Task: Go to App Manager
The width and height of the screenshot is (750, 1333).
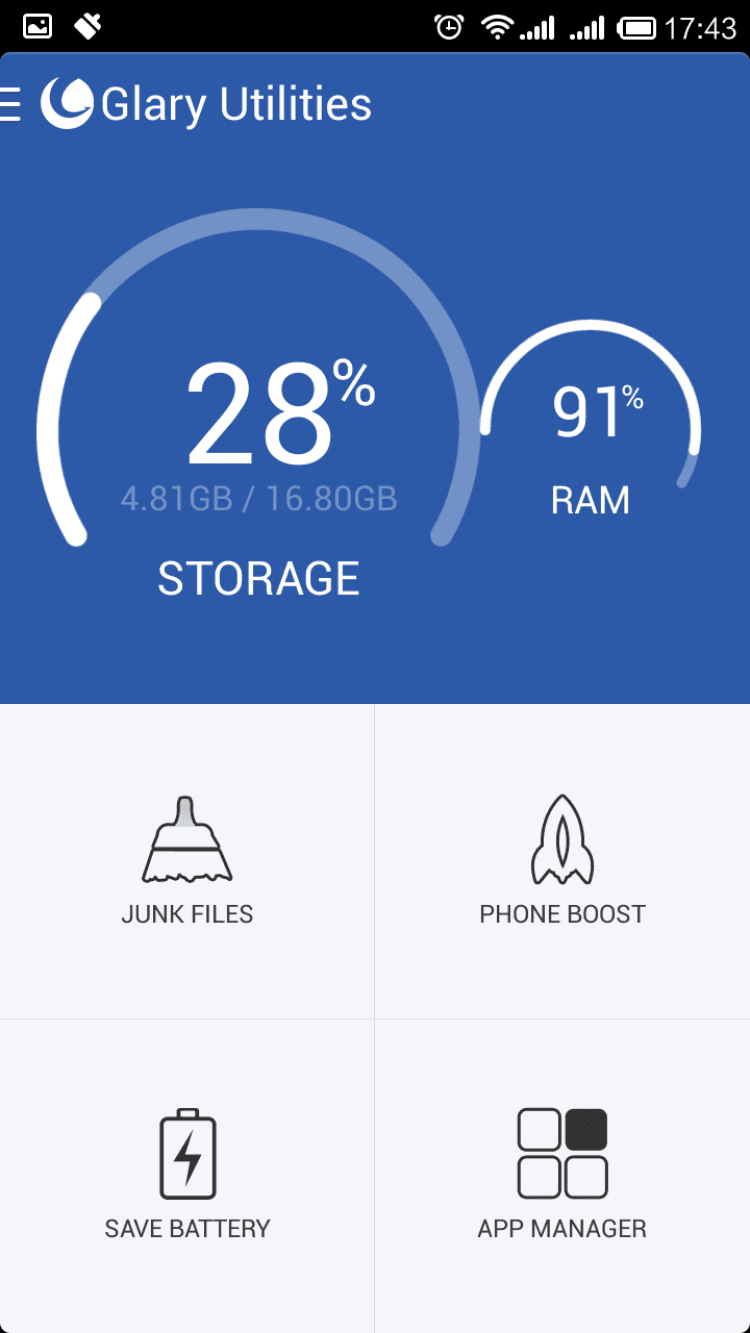Action: [x=562, y=1175]
